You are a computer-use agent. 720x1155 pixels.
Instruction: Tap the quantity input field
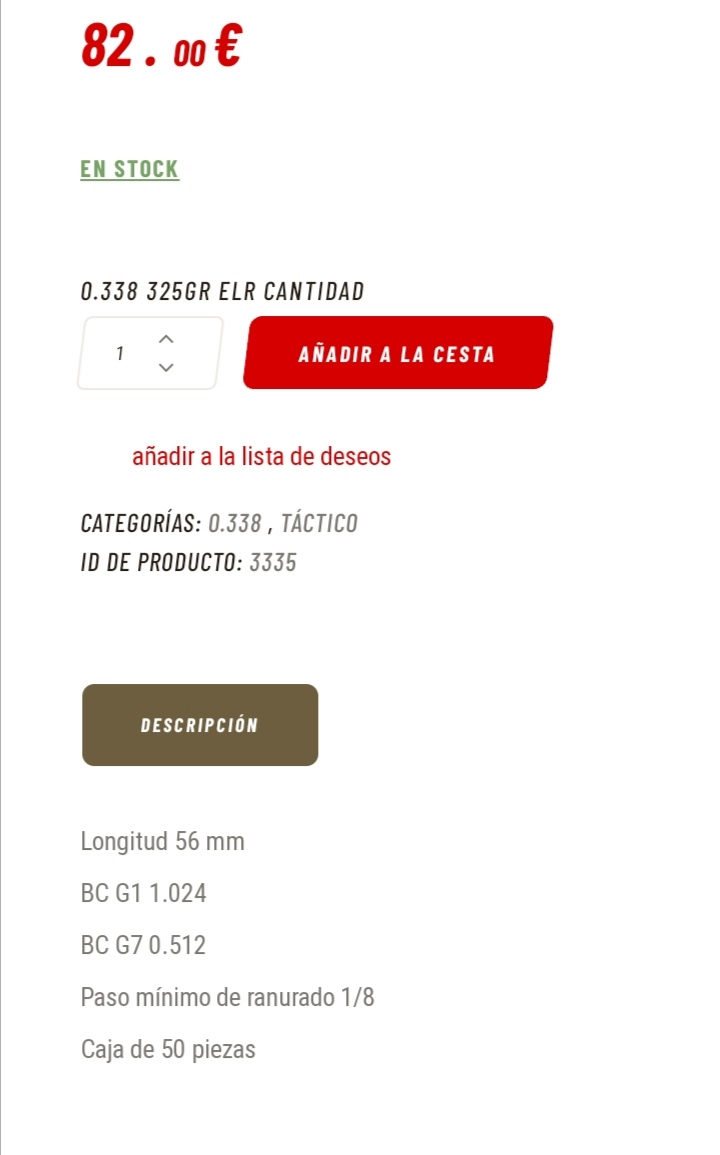tap(120, 353)
